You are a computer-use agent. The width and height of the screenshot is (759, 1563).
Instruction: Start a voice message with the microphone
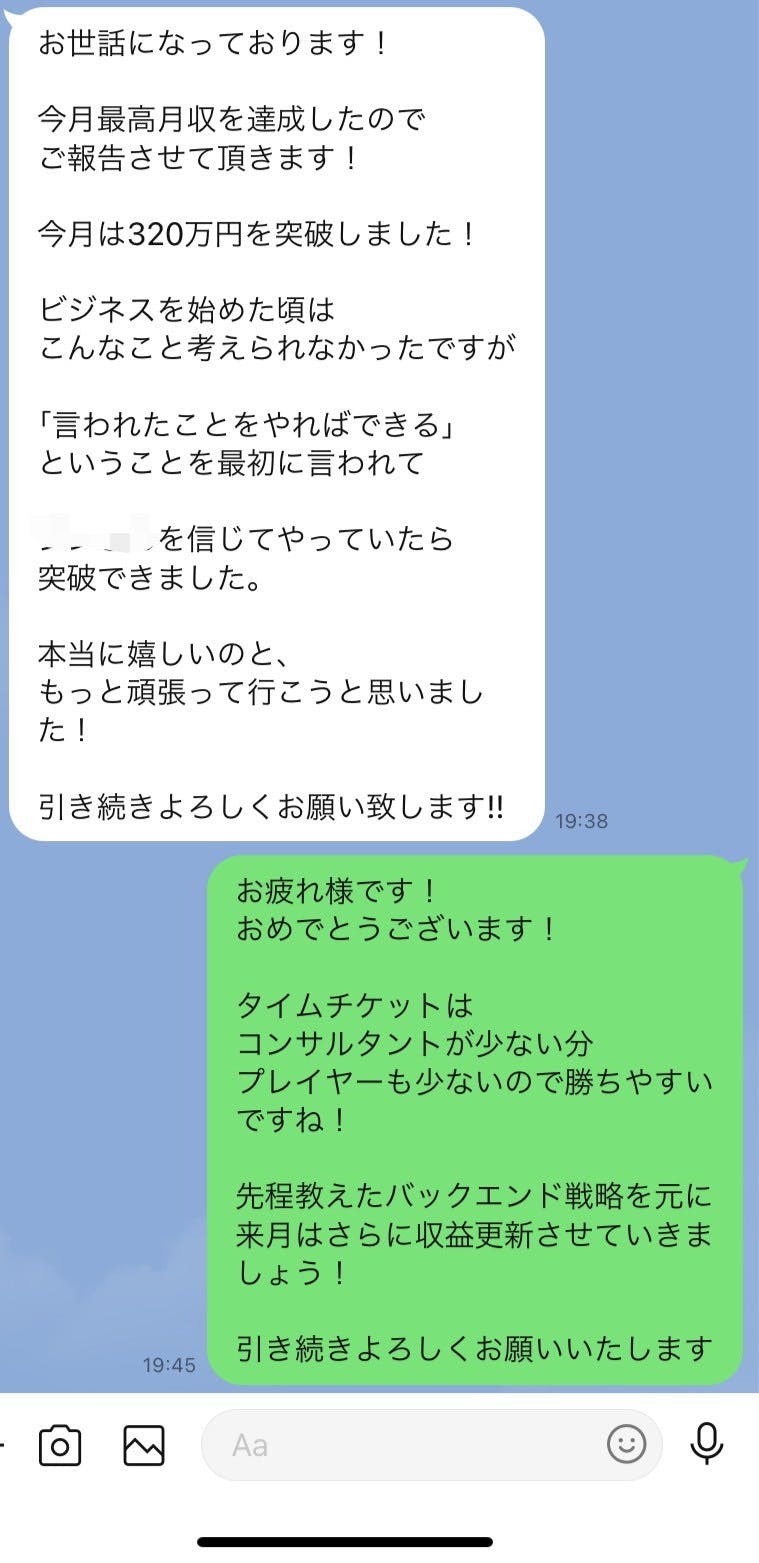(x=707, y=1443)
